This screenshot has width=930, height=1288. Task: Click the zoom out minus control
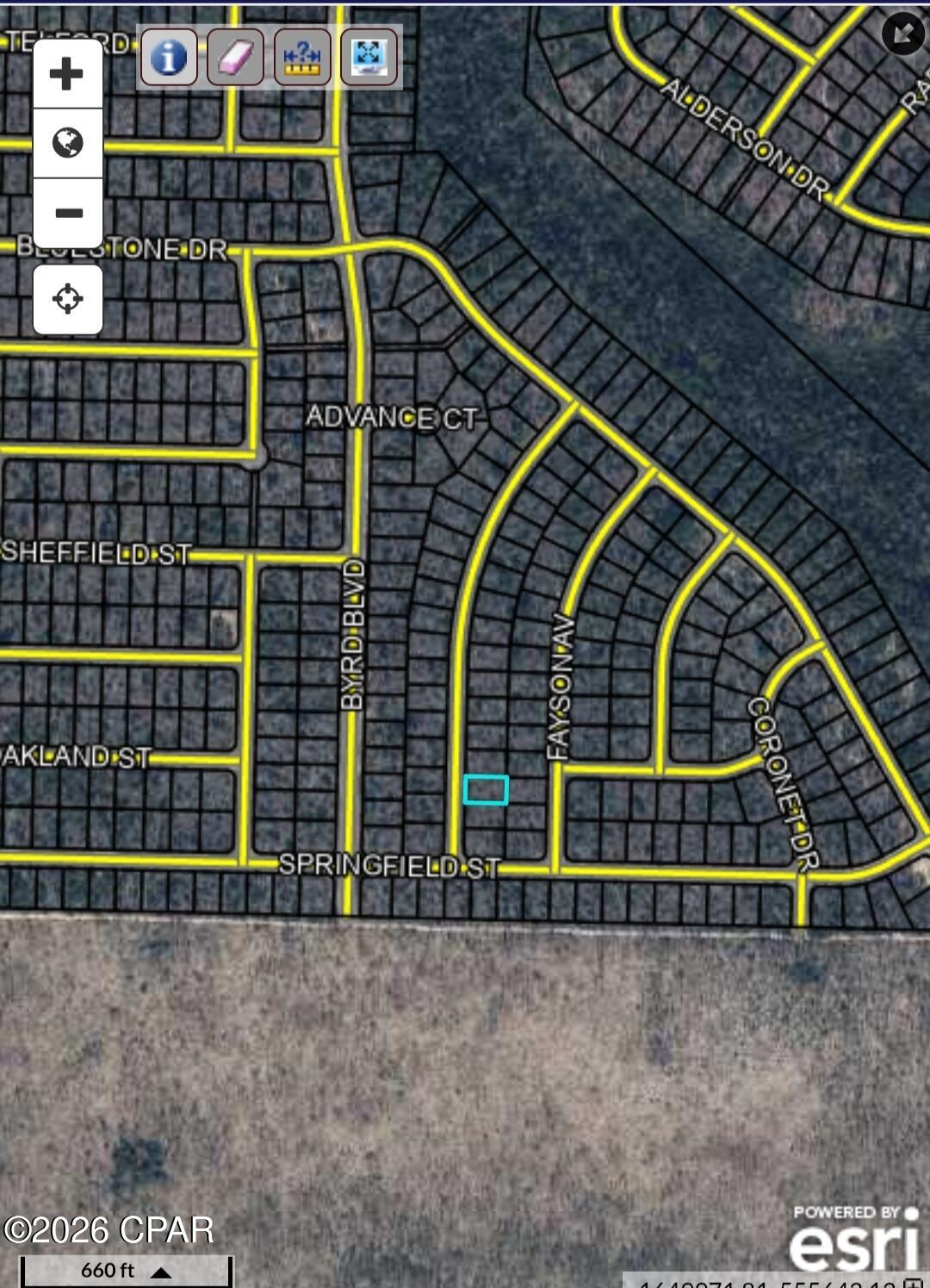pyautogui.click(x=68, y=212)
